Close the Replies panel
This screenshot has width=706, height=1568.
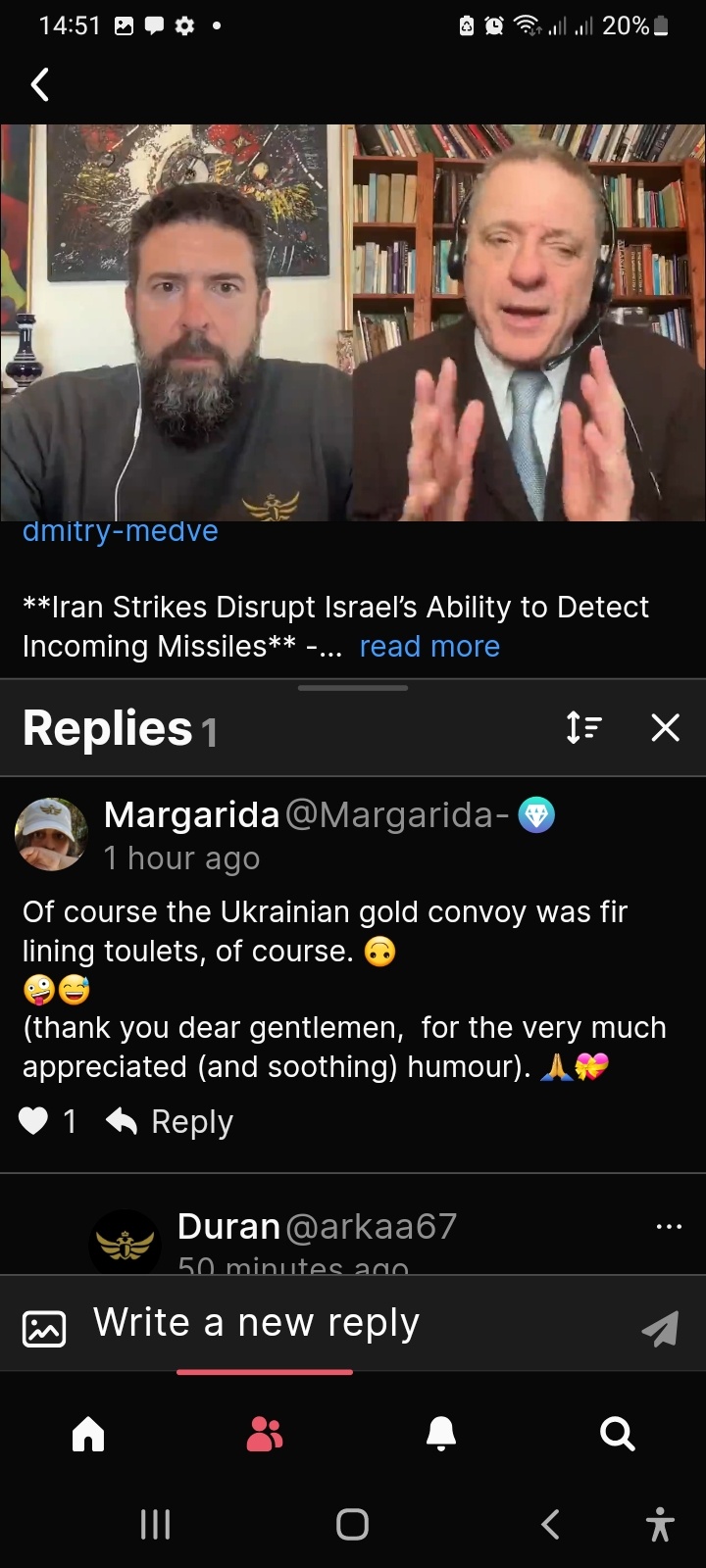666,727
